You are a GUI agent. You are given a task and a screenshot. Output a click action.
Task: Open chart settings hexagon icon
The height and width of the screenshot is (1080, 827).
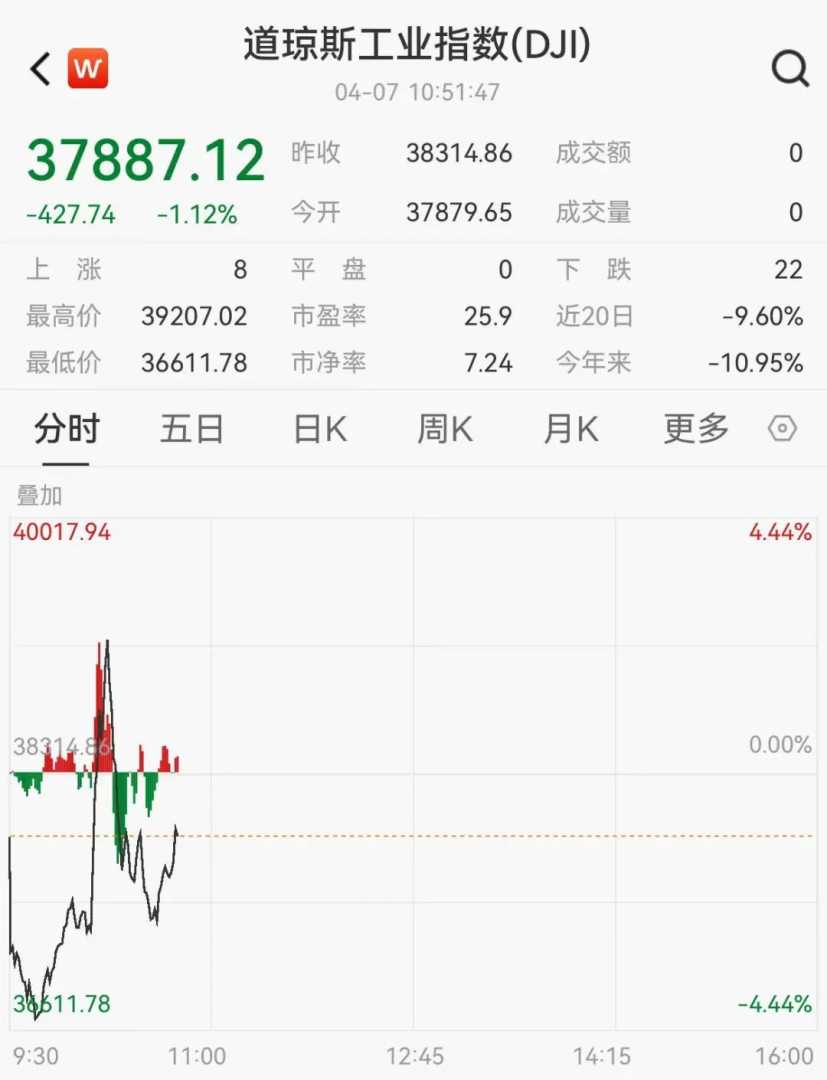[782, 430]
